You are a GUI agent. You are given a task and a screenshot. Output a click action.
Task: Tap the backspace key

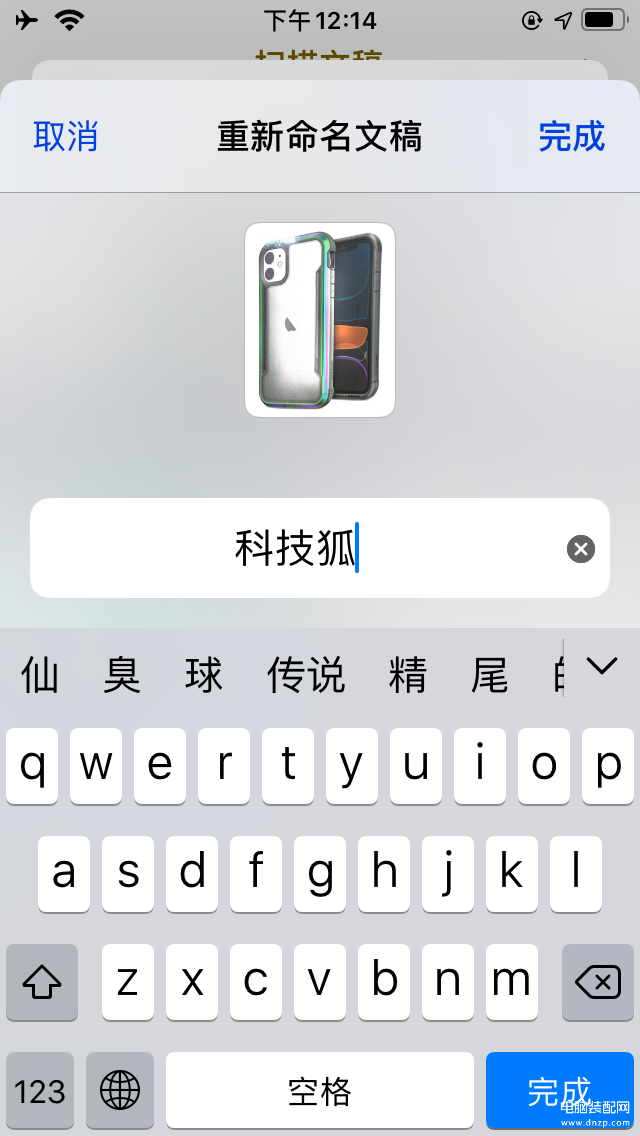(598, 982)
